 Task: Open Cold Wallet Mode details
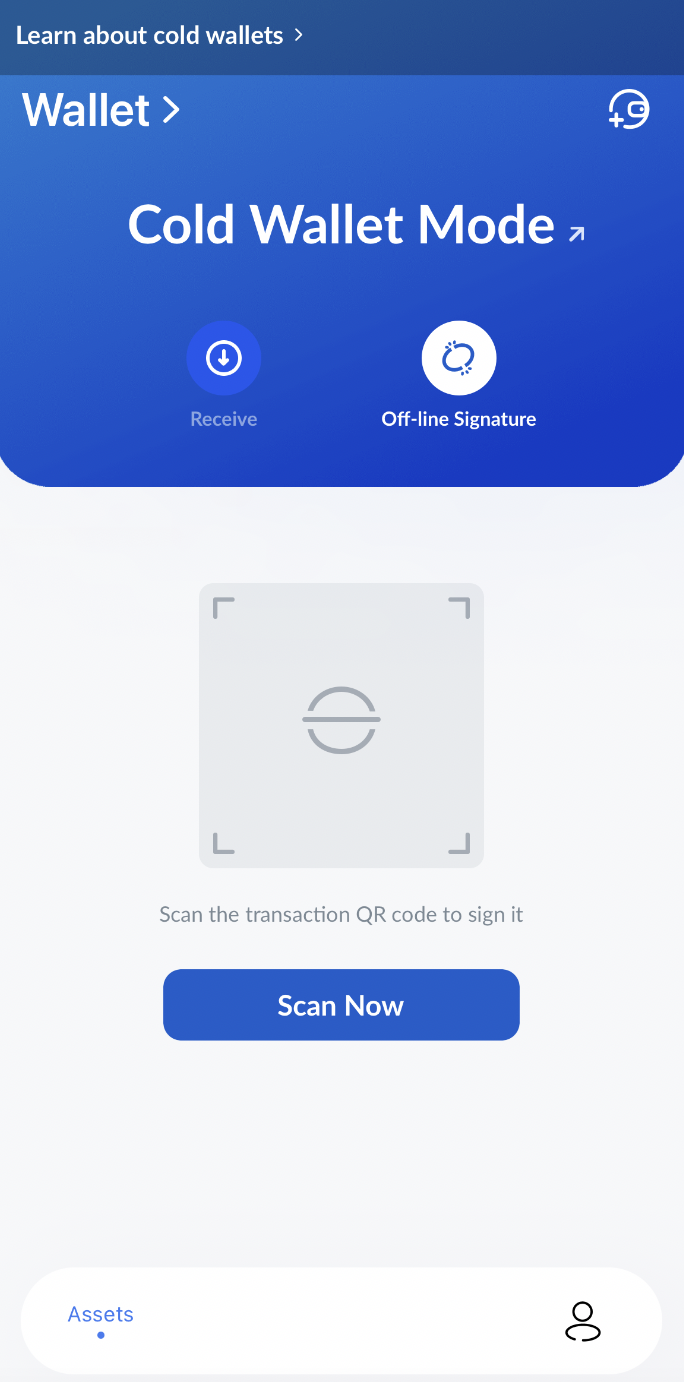click(x=355, y=225)
